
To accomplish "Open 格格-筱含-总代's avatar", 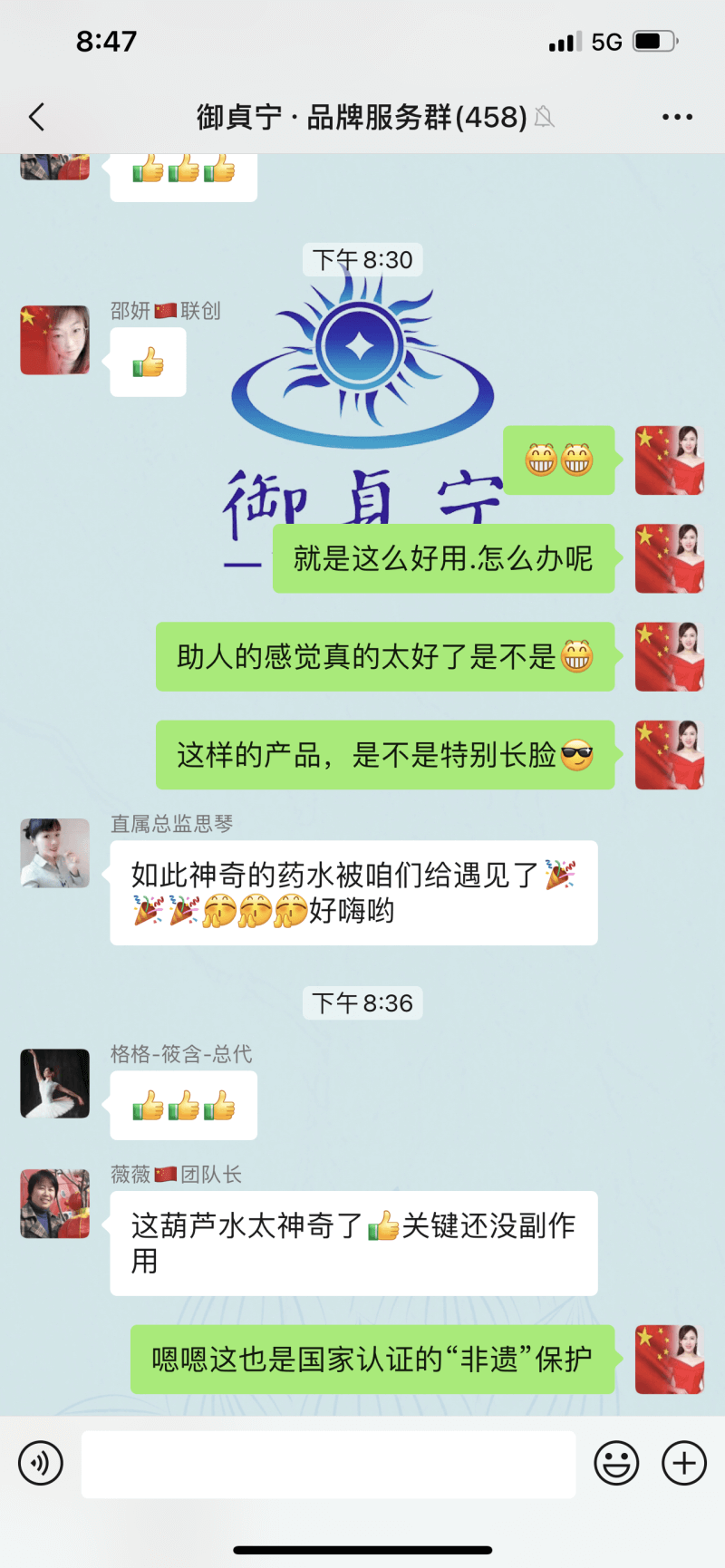I will (x=55, y=1083).
